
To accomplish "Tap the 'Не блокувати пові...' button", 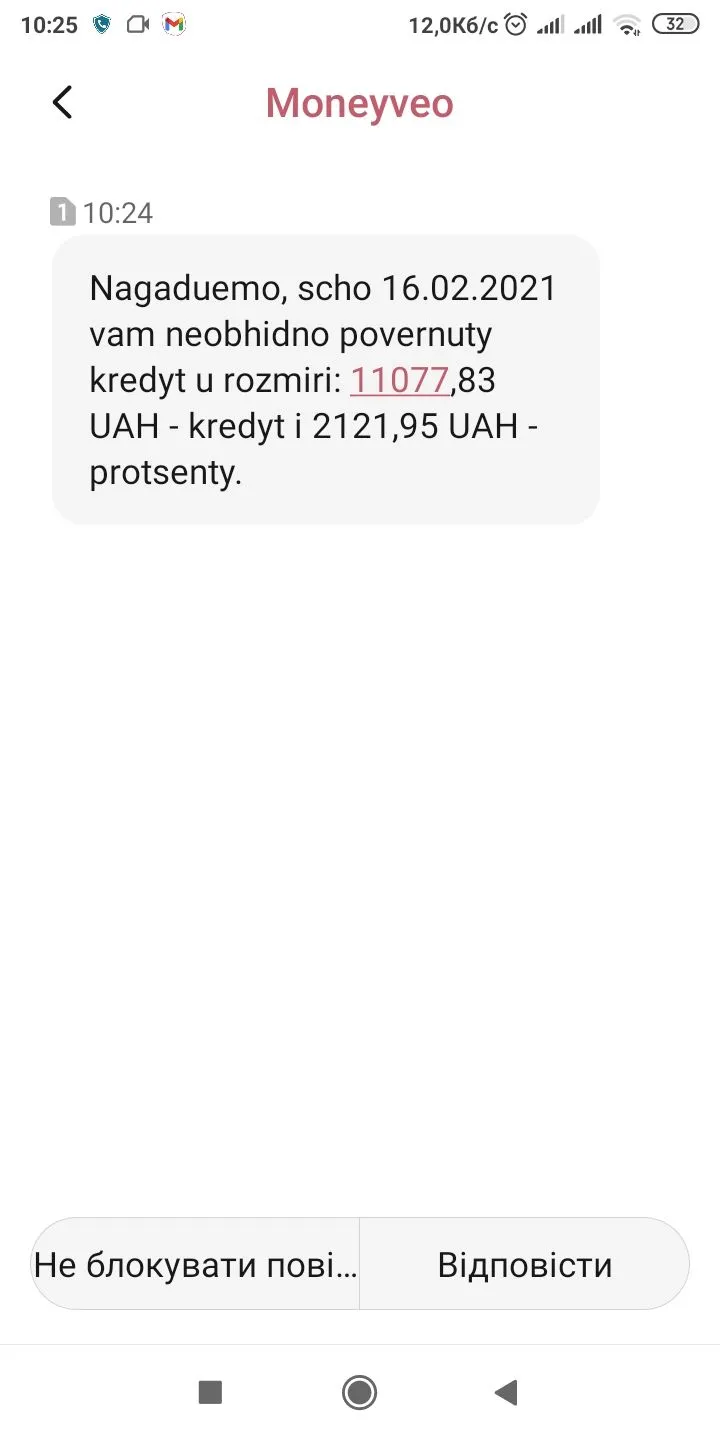I will point(195,1265).
